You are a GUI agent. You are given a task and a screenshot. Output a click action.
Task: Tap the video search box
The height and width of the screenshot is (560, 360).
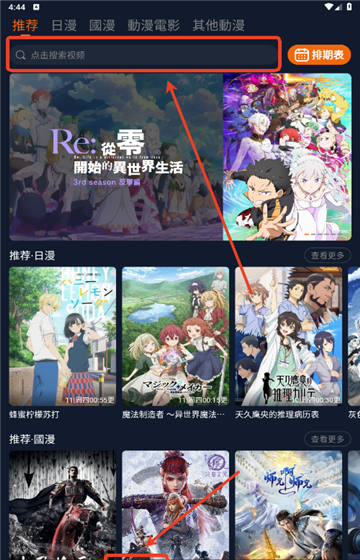[x=144, y=55]
